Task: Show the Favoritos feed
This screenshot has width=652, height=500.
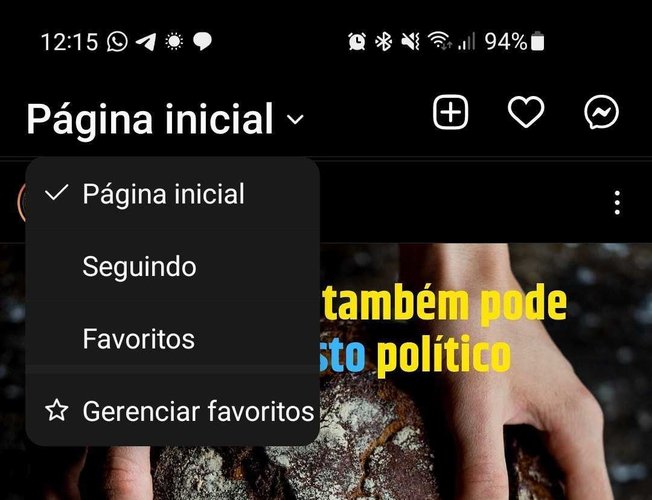Action: (x=139, y=339)
